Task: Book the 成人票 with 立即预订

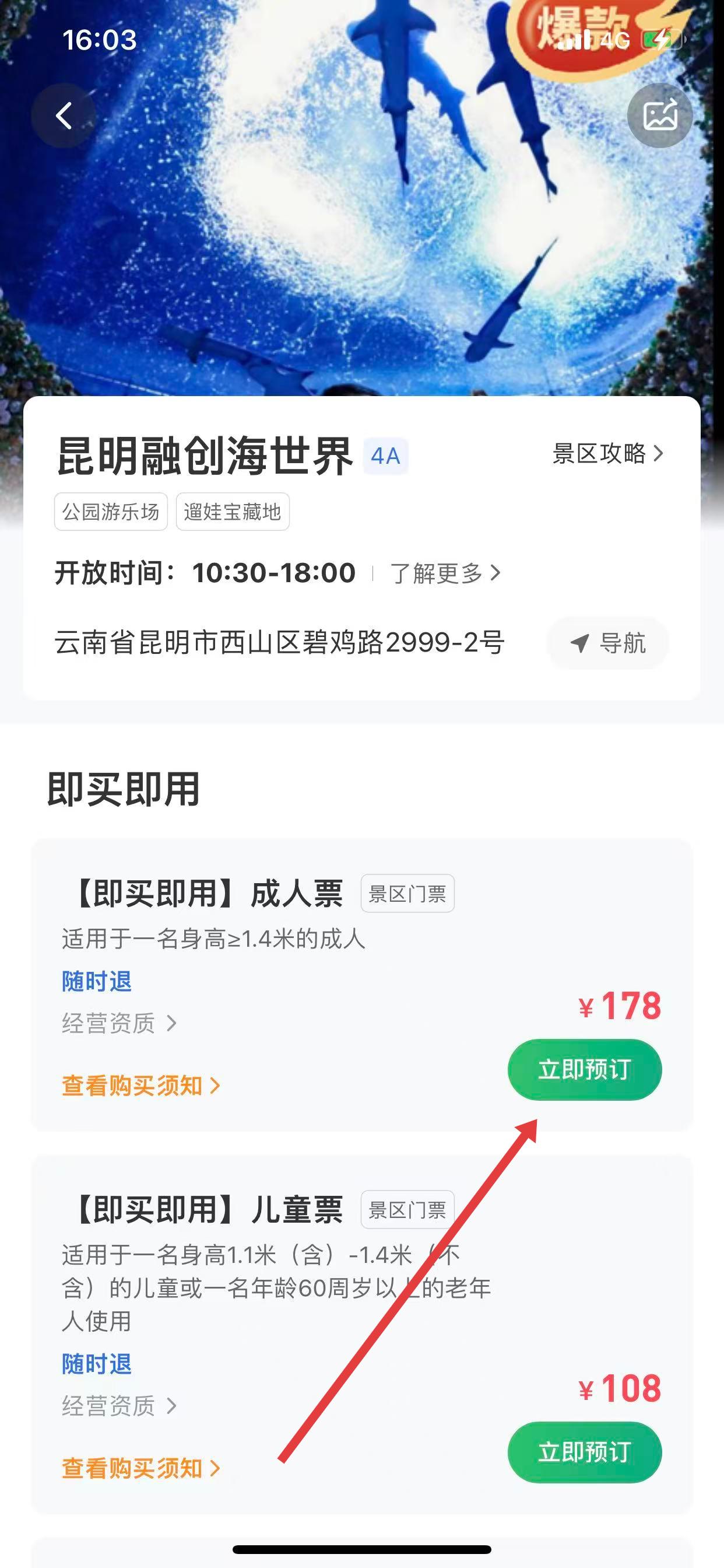Action: (584, 1069)
